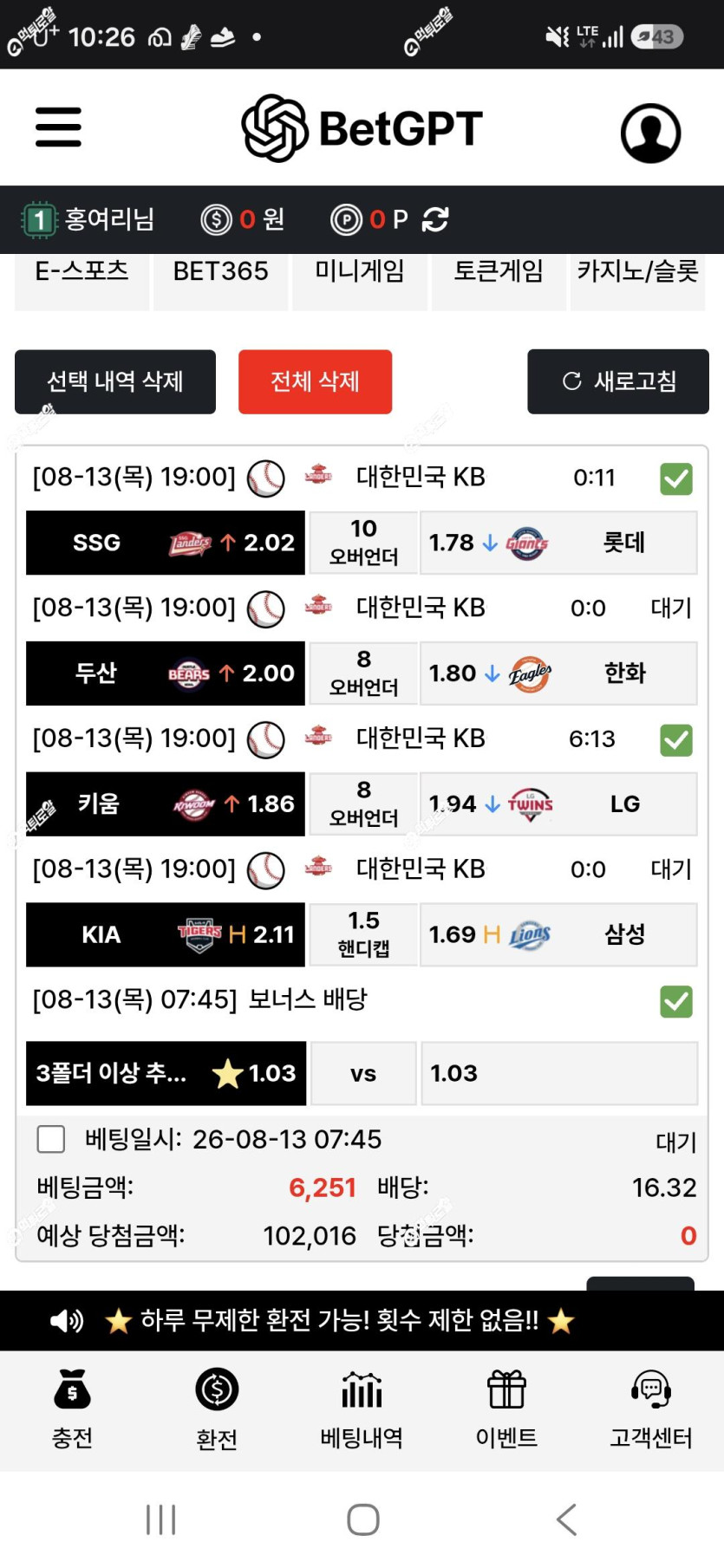Screen dimensions: 724x1568
Task: Tap the 선택 내역 삭제 button
Action: point(115,381)
